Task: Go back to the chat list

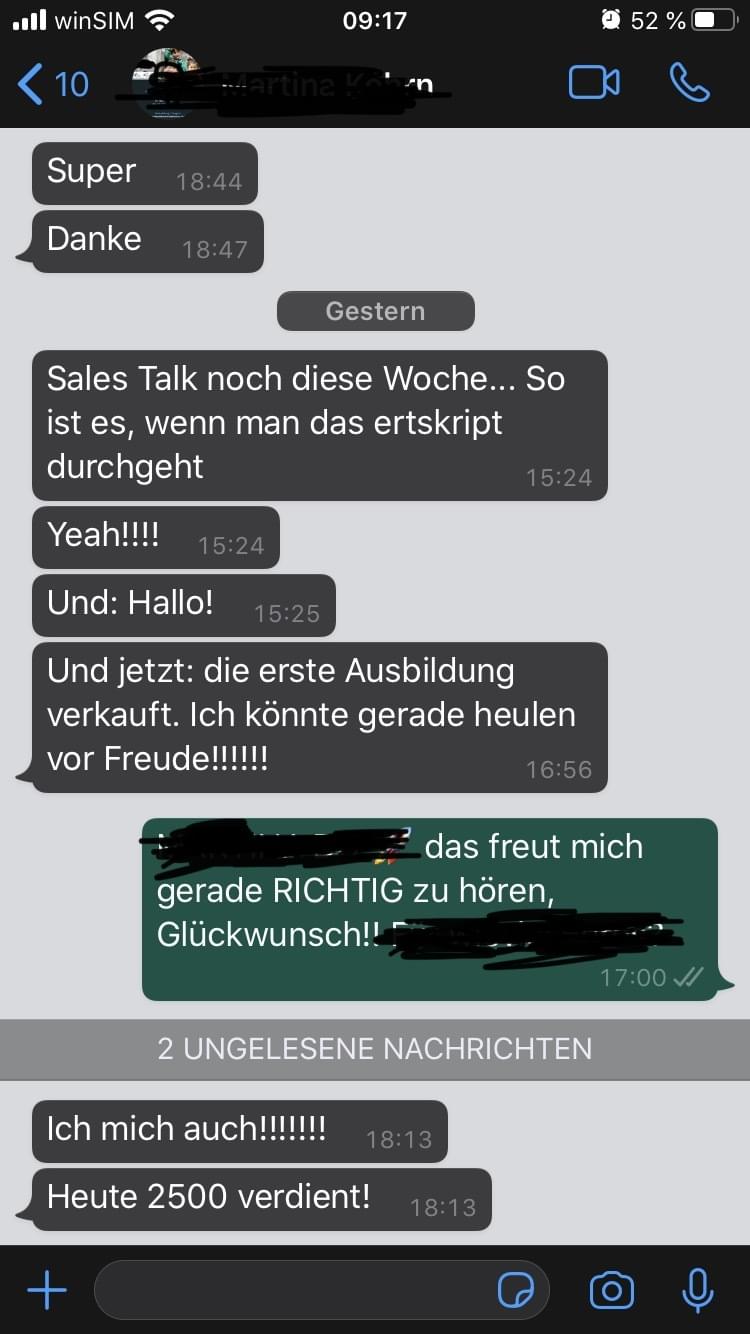Action: tap(52, 84)
